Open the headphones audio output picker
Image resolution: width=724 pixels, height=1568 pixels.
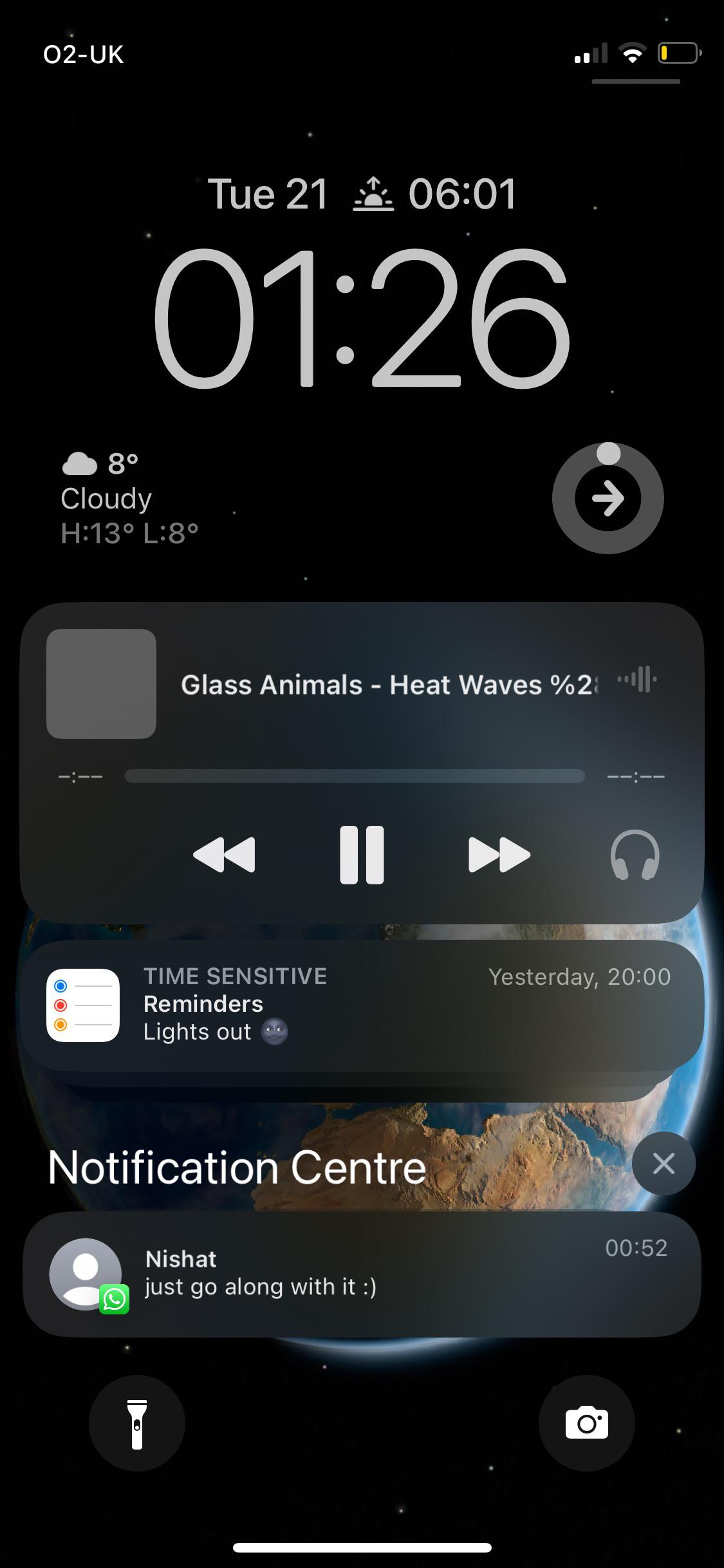[x=635, y=855]
